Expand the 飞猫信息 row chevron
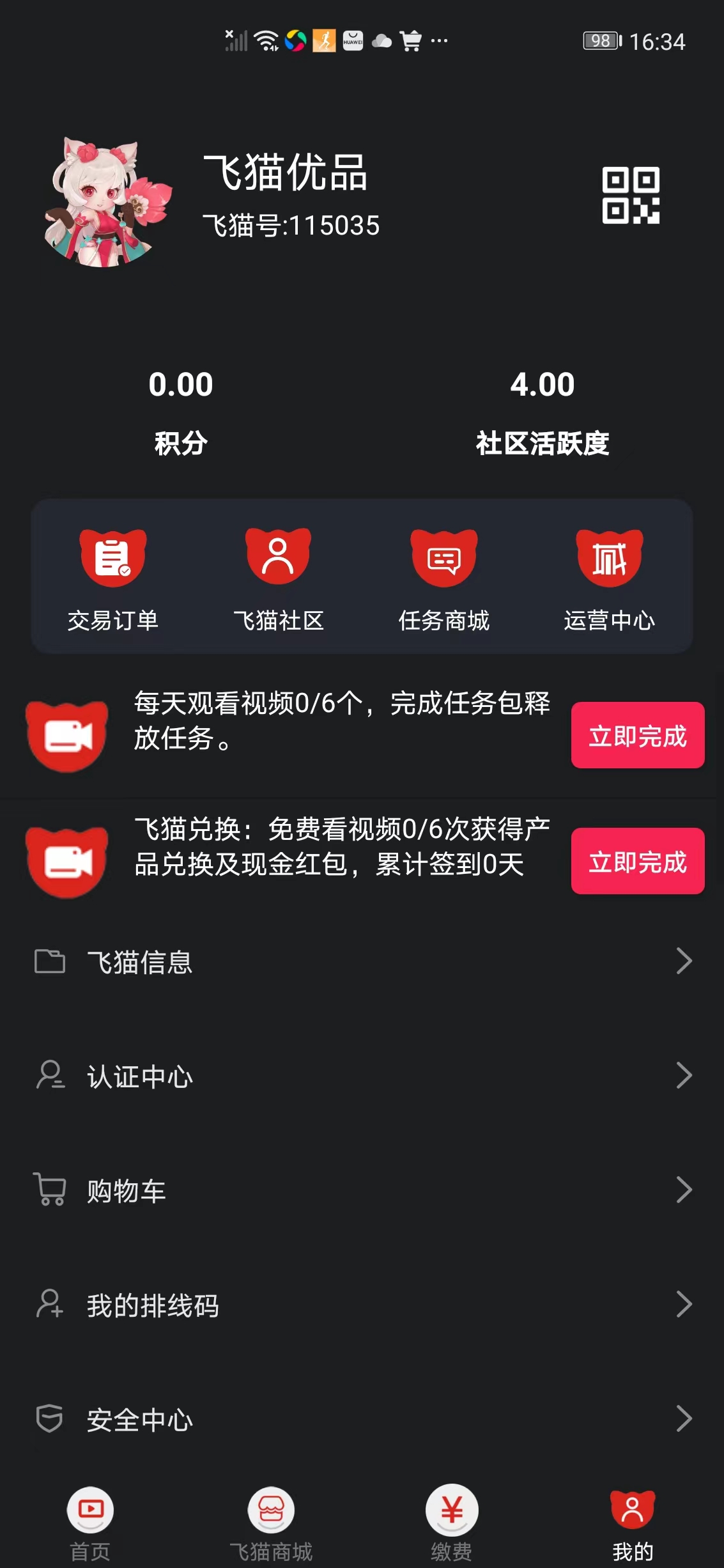Viewport: 724px width, 1568px height. point(685,960)
